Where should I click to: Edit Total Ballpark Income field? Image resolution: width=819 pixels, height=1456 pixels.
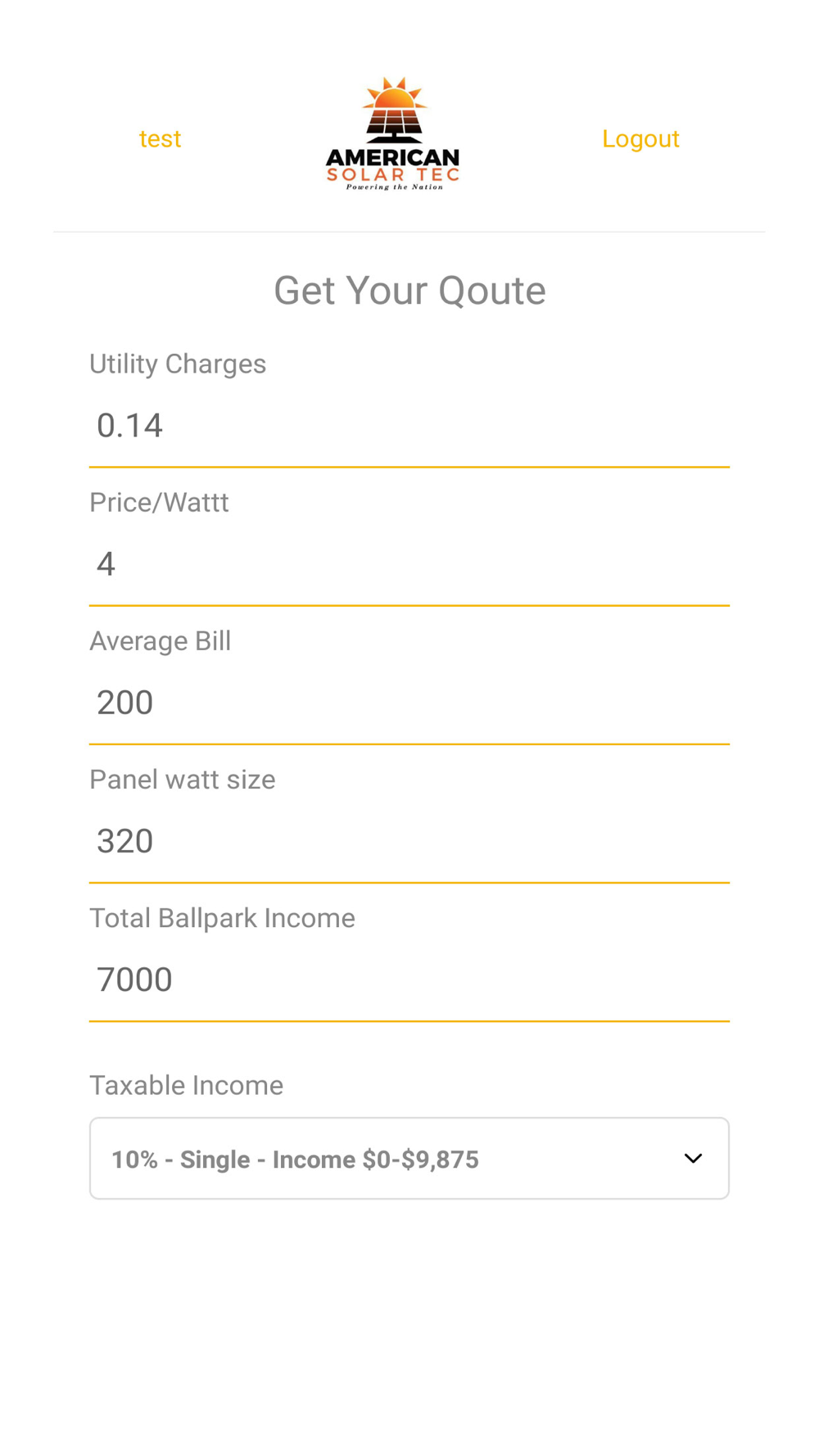pyautogui.click(x=409, y=979)
